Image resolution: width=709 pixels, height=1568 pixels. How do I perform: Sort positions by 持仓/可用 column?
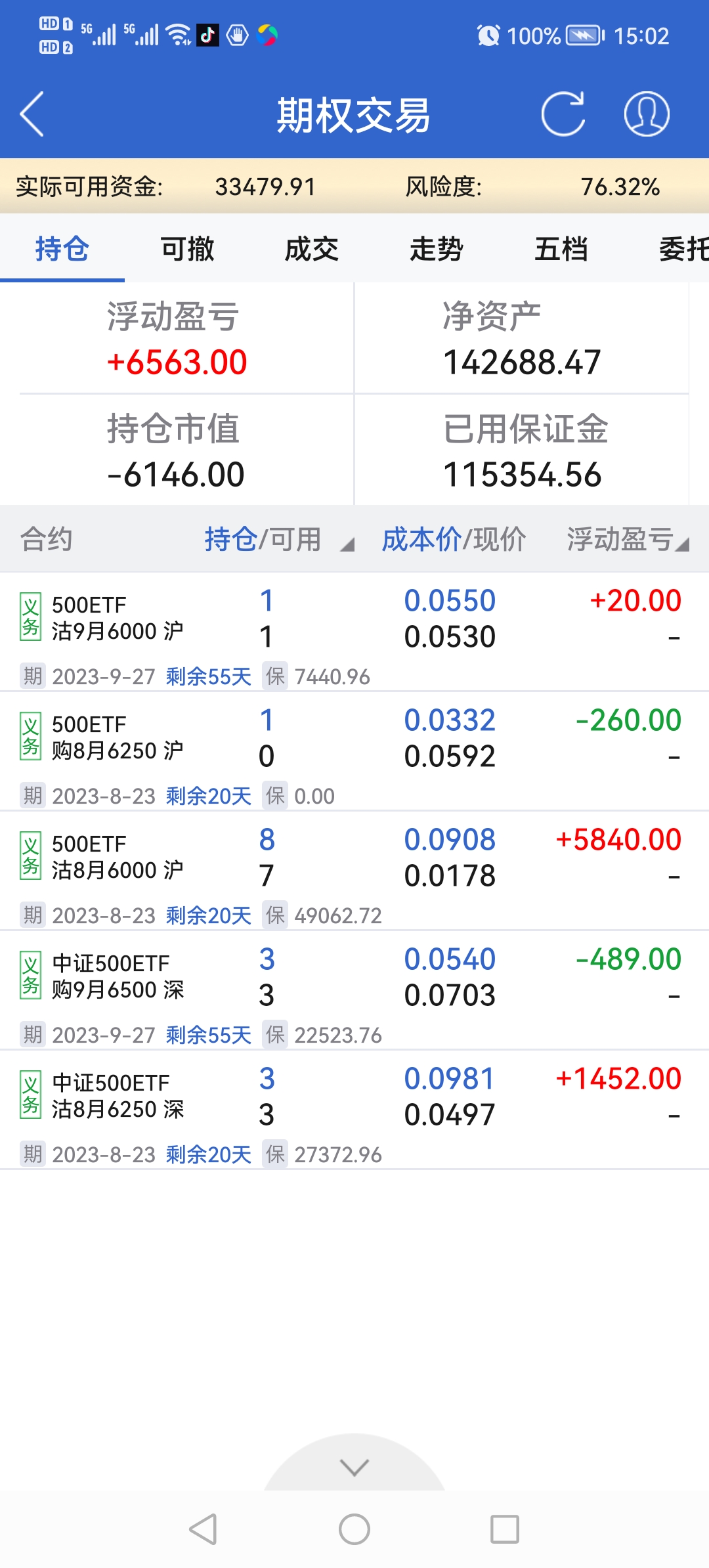[278, 540]
